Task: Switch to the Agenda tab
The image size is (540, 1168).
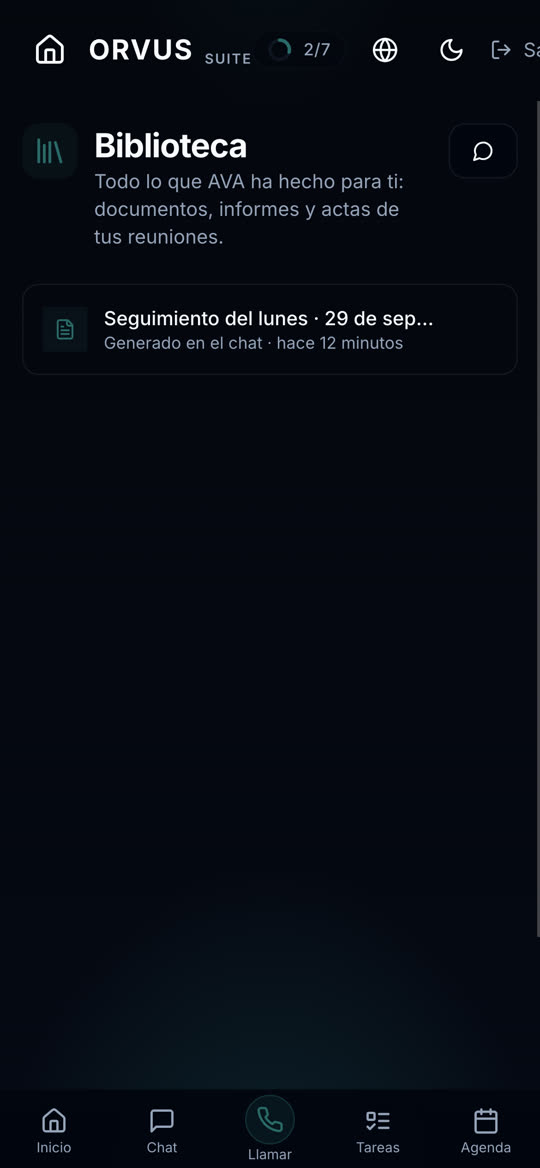Action: click(486, 1130)
